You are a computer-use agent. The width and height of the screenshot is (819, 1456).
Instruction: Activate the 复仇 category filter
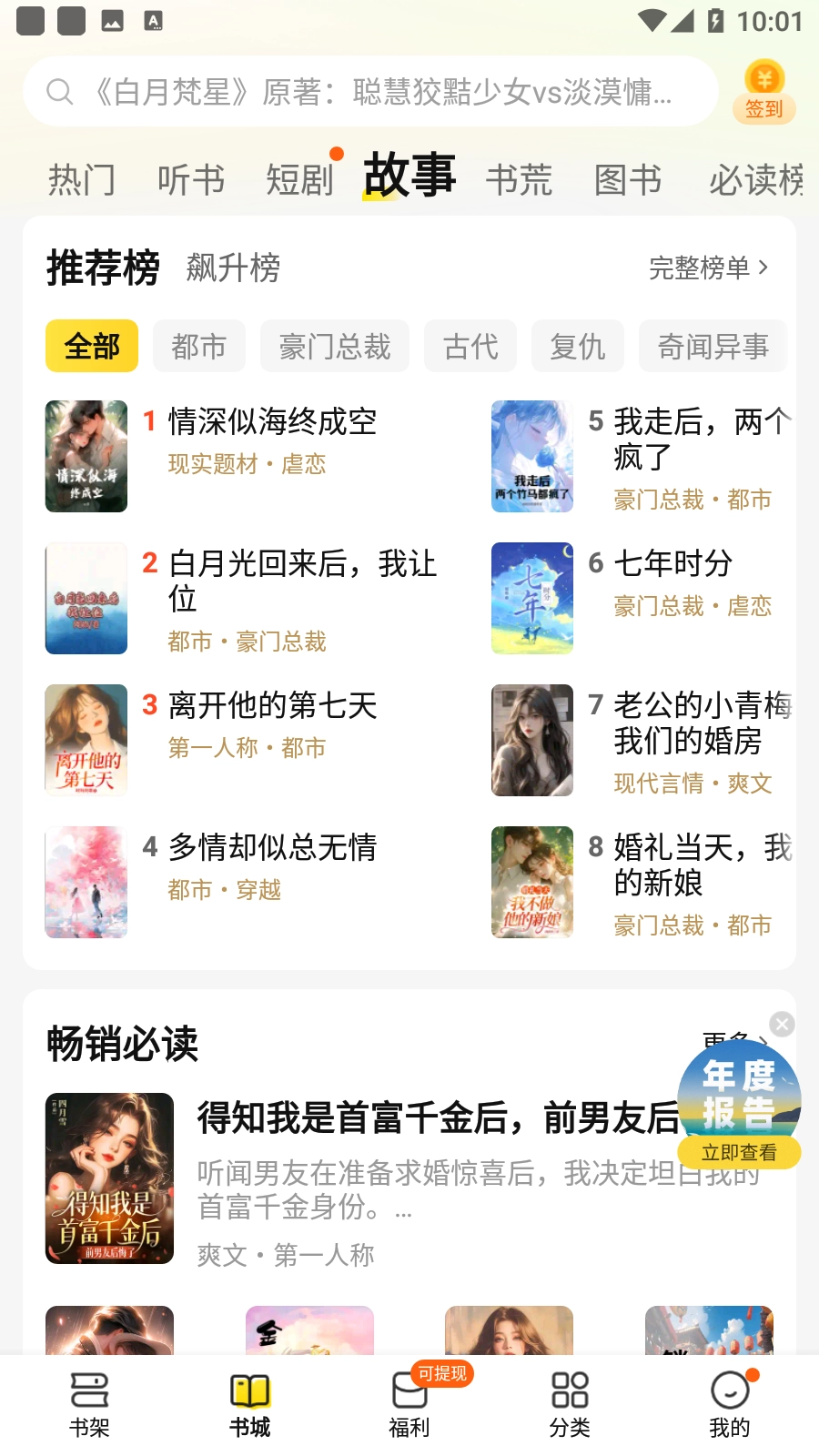tap(577, 346)
